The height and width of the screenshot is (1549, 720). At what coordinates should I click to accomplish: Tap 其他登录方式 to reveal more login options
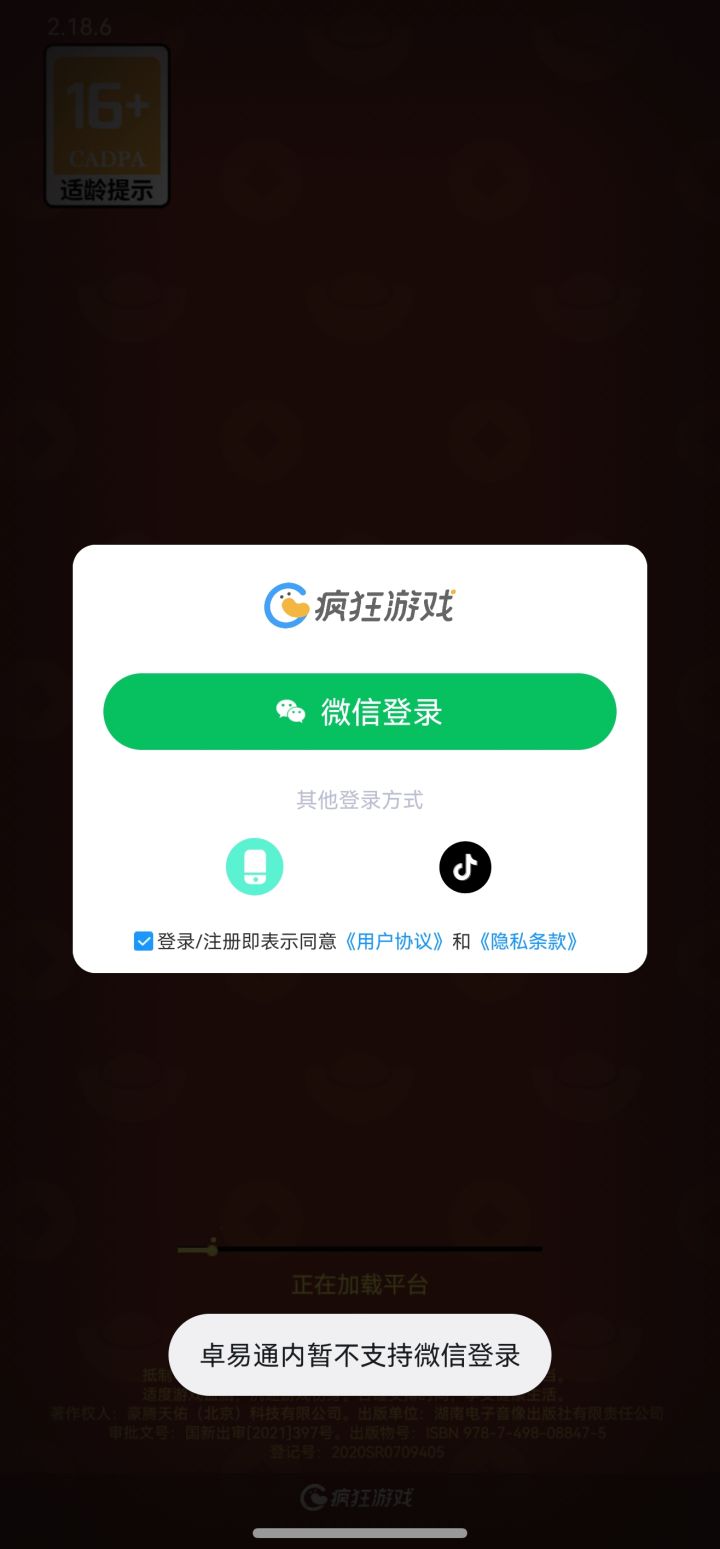[359, 799]
